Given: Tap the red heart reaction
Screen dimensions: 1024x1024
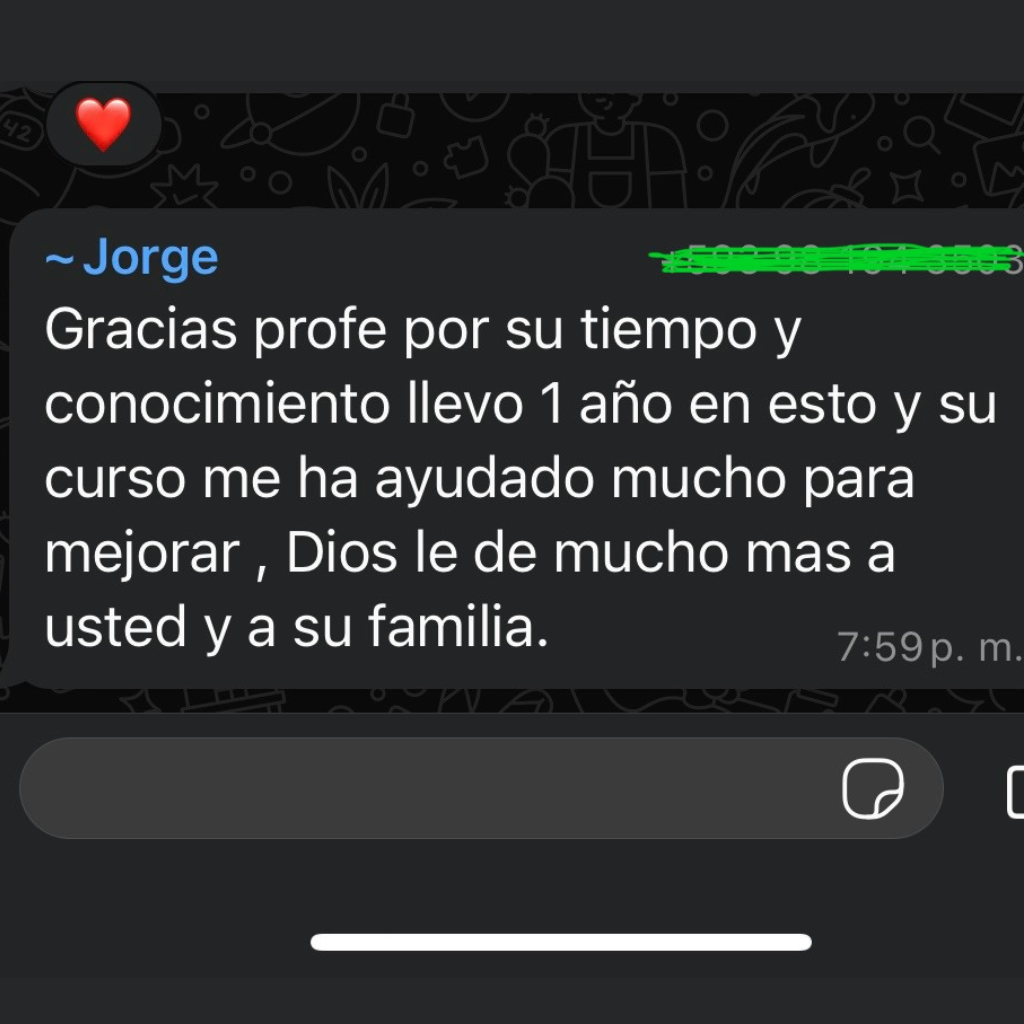Looking at the screenshot, I should coord(104,125).
